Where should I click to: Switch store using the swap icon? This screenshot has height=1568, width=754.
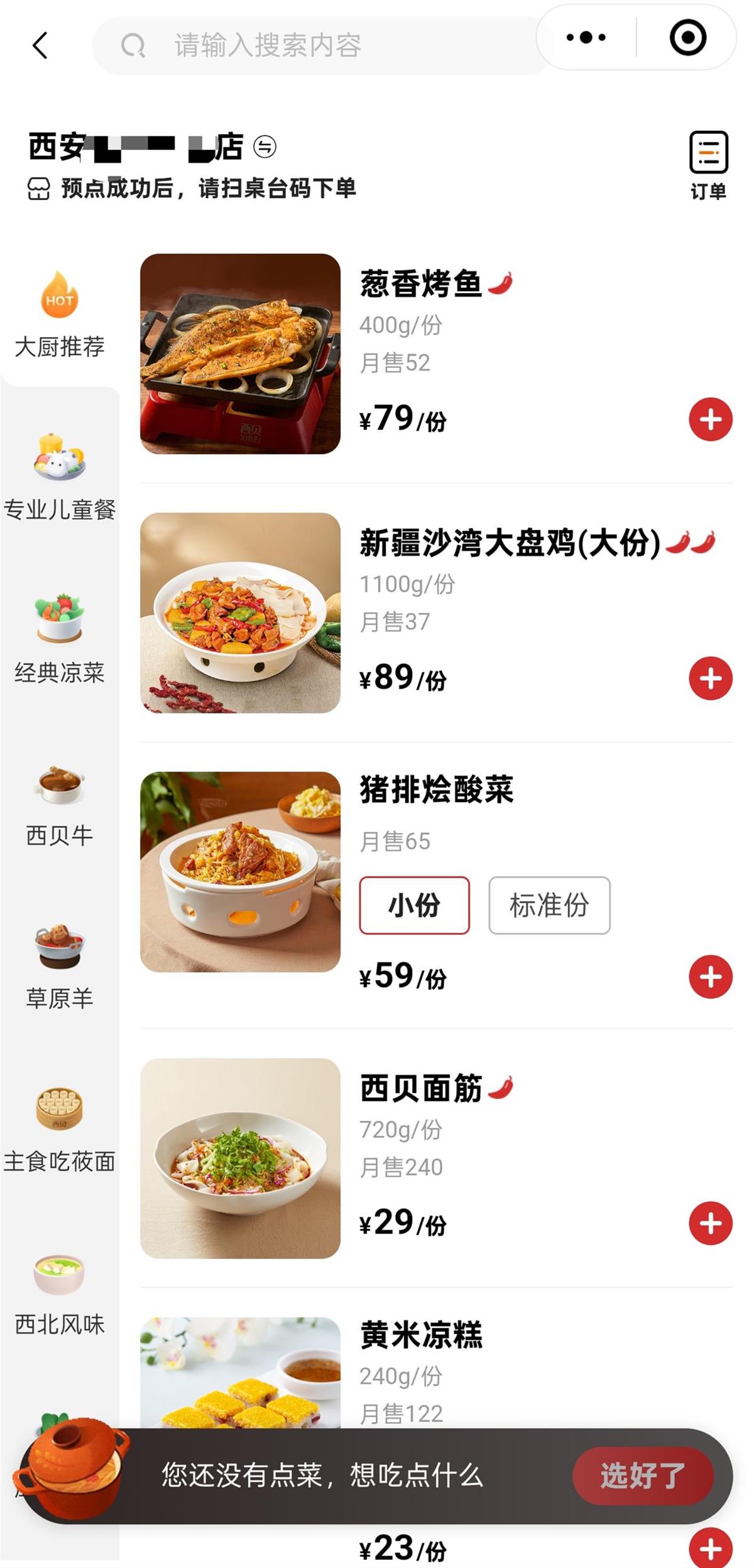(x=265, y=146)
